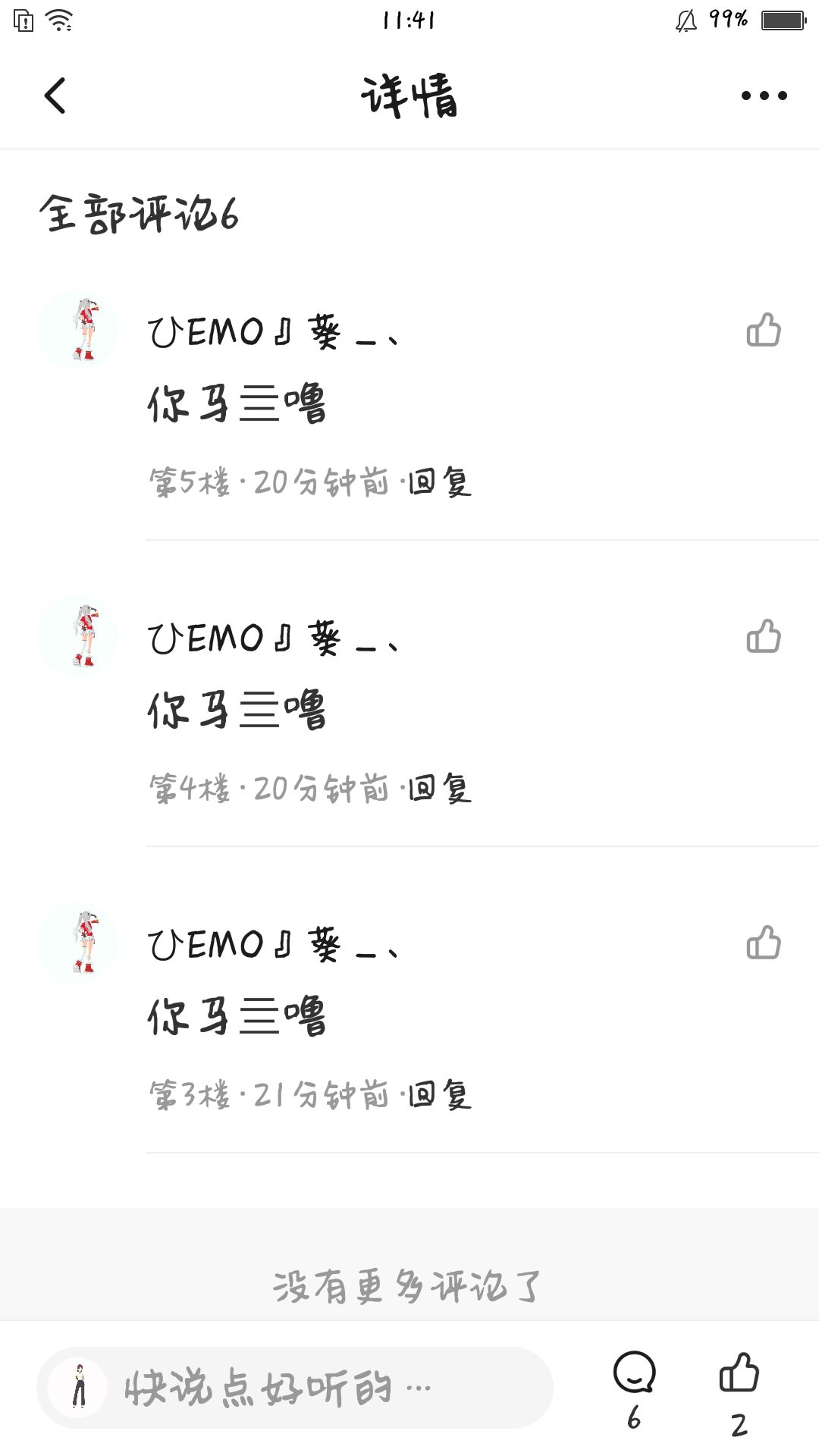Image resolution: width=819 pixels, height=1456 pixels.
Task: Hit 回复 under the 第3楼 comment
Action: (x=440, y=1095)
